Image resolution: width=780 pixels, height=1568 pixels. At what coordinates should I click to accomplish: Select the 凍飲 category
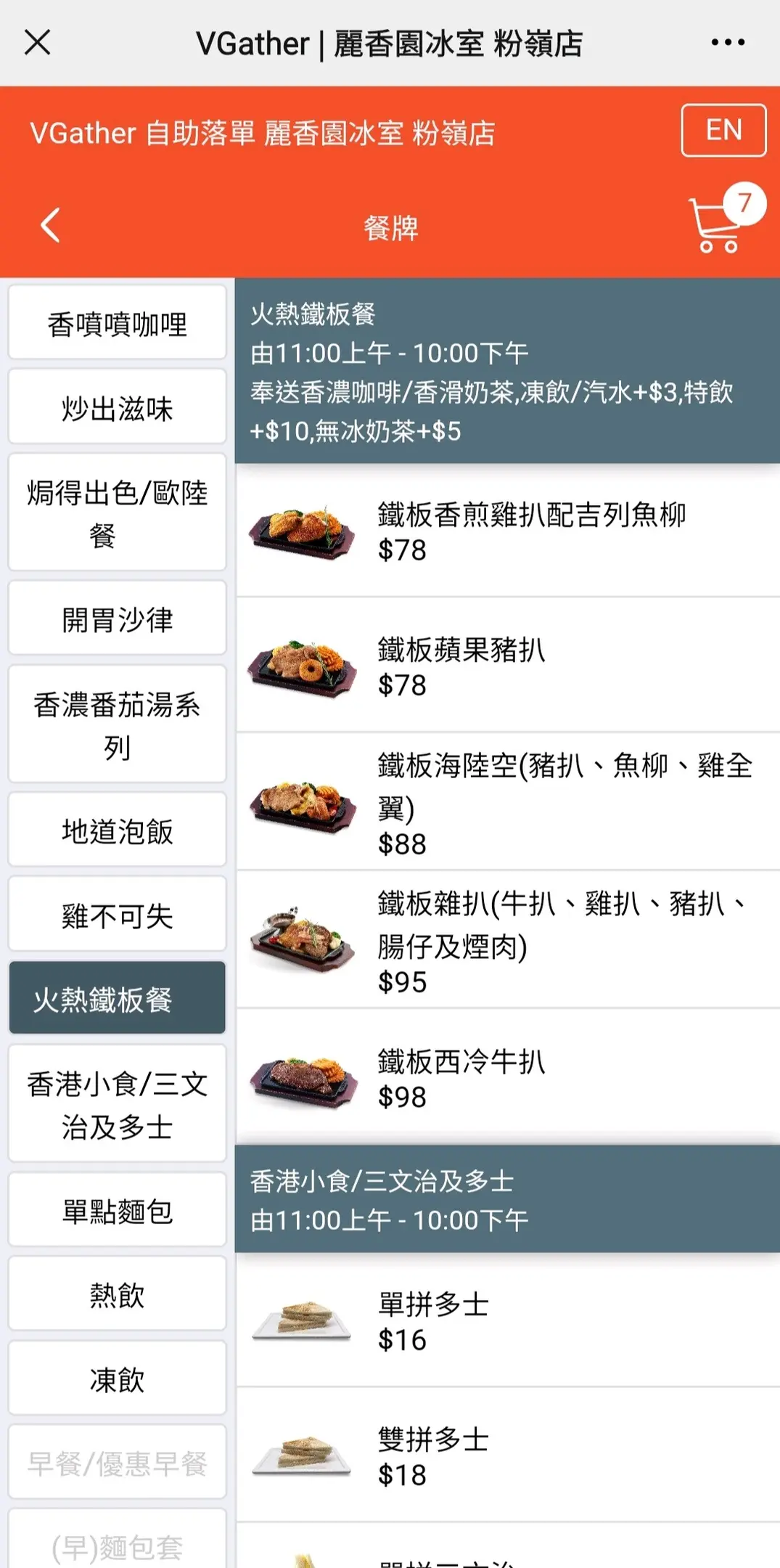coord(118,1379)
